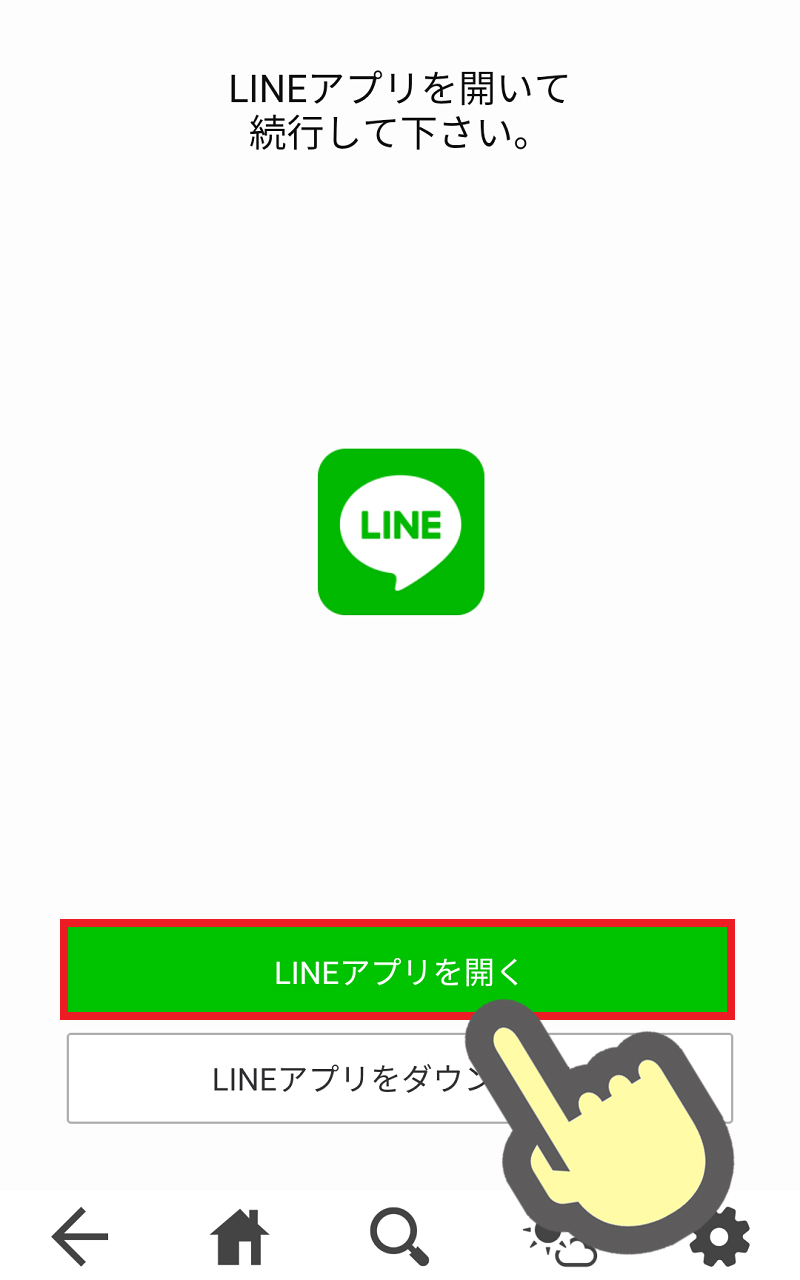Open the home icon in bottom bar
This screenshot has width=800, height=1280.
tap(240, 1238)
